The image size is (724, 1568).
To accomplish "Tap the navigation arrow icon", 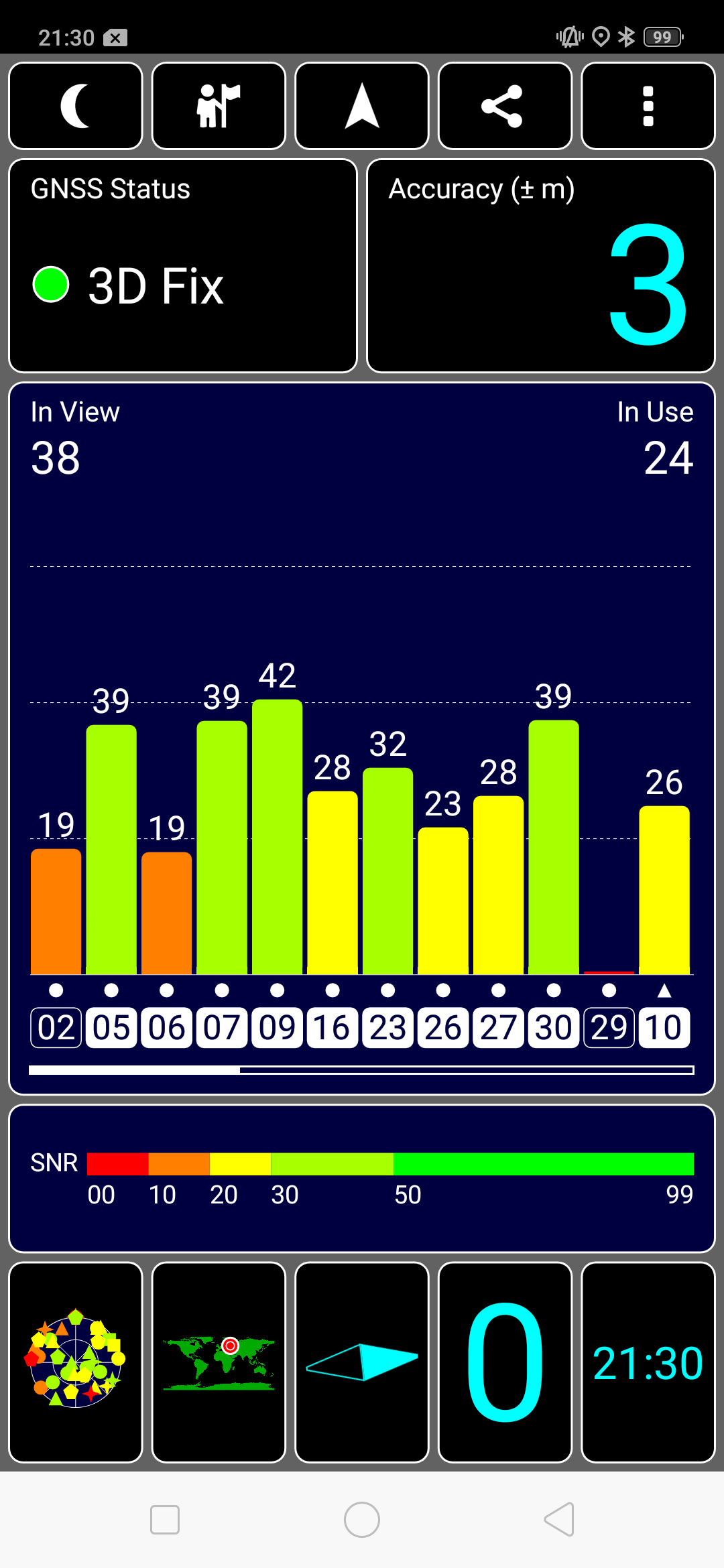I will coord(362,106).
